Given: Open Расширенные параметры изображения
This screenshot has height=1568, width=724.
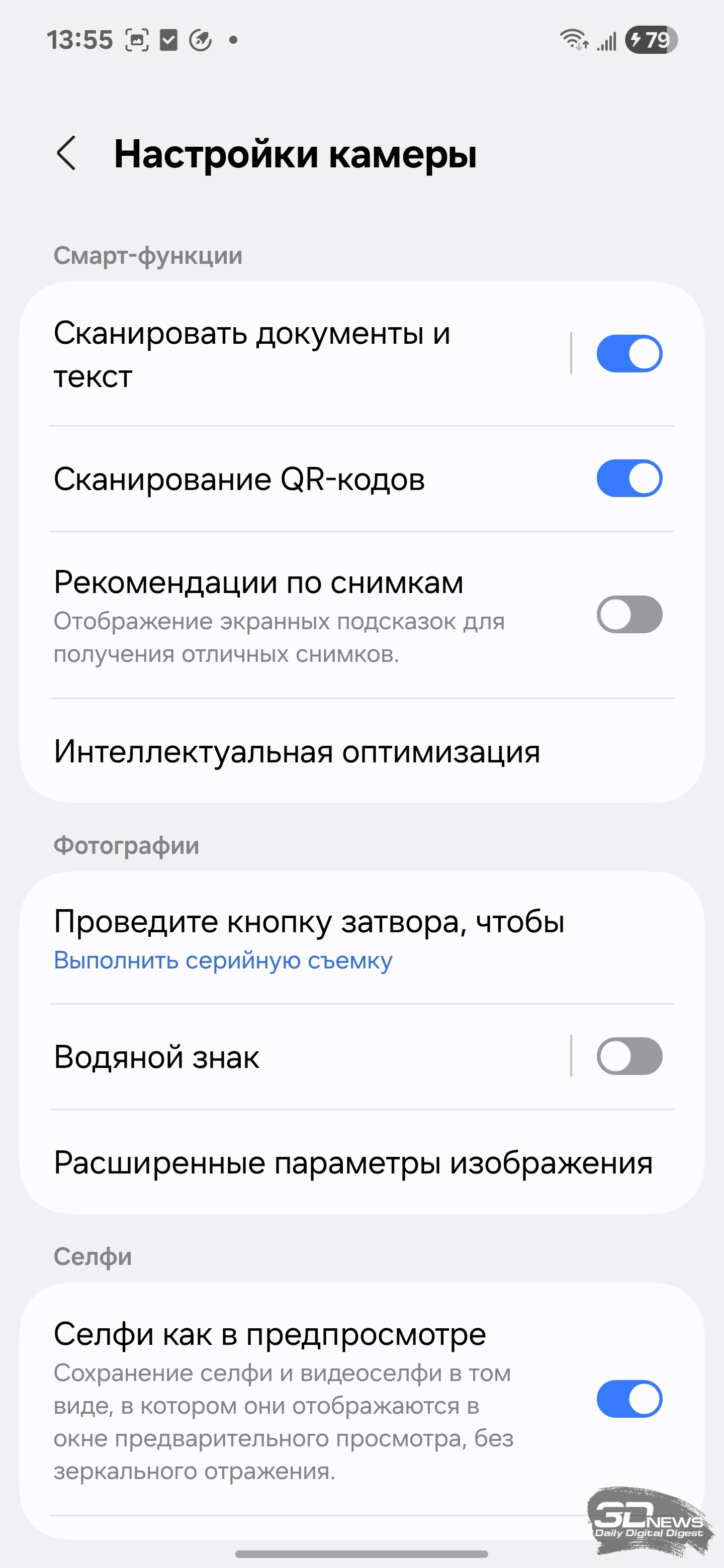Looking at the screenshot, I should [x=361, y=1162].
